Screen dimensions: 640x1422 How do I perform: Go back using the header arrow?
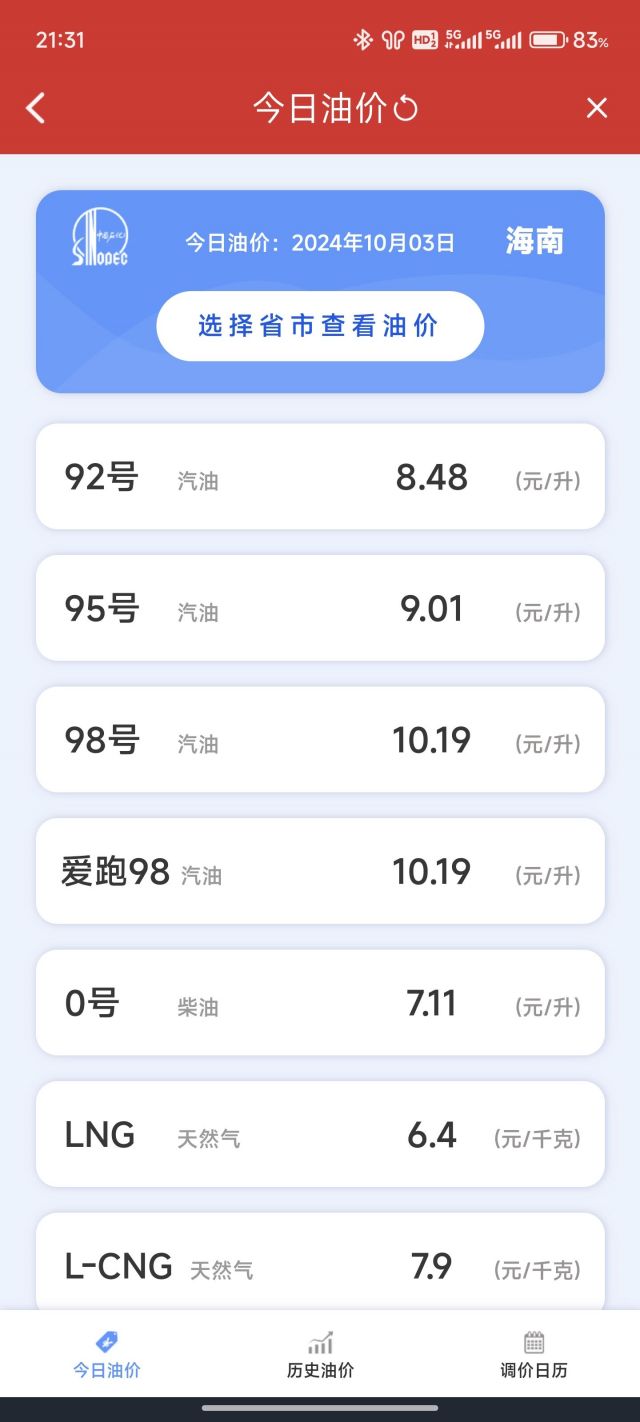coord(36,108)
